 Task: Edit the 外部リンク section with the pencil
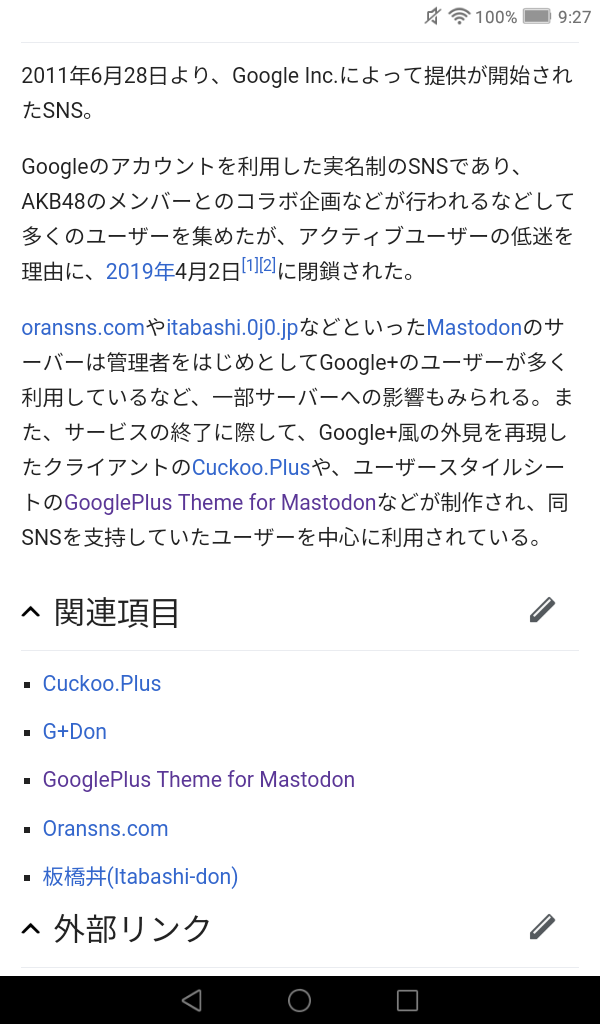pos(542,927)
